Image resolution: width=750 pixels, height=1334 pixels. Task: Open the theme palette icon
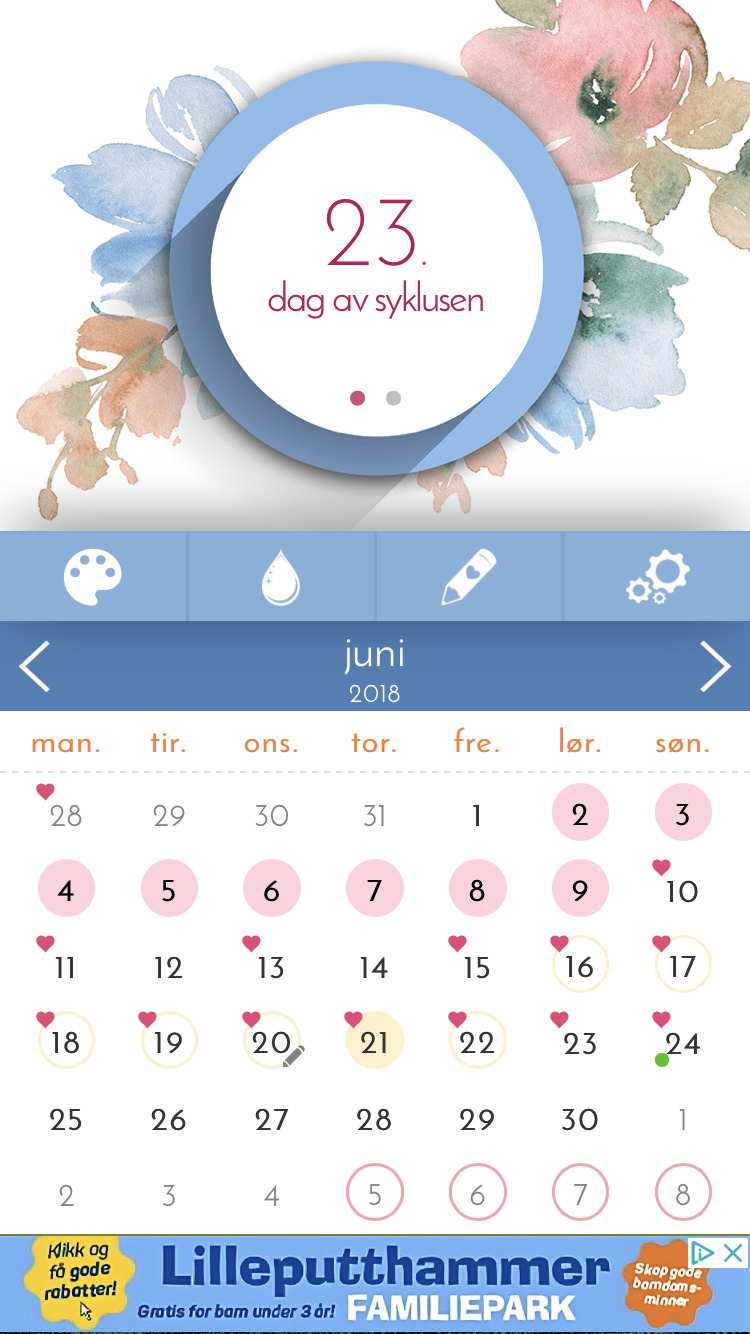click(x=93, y=577)
